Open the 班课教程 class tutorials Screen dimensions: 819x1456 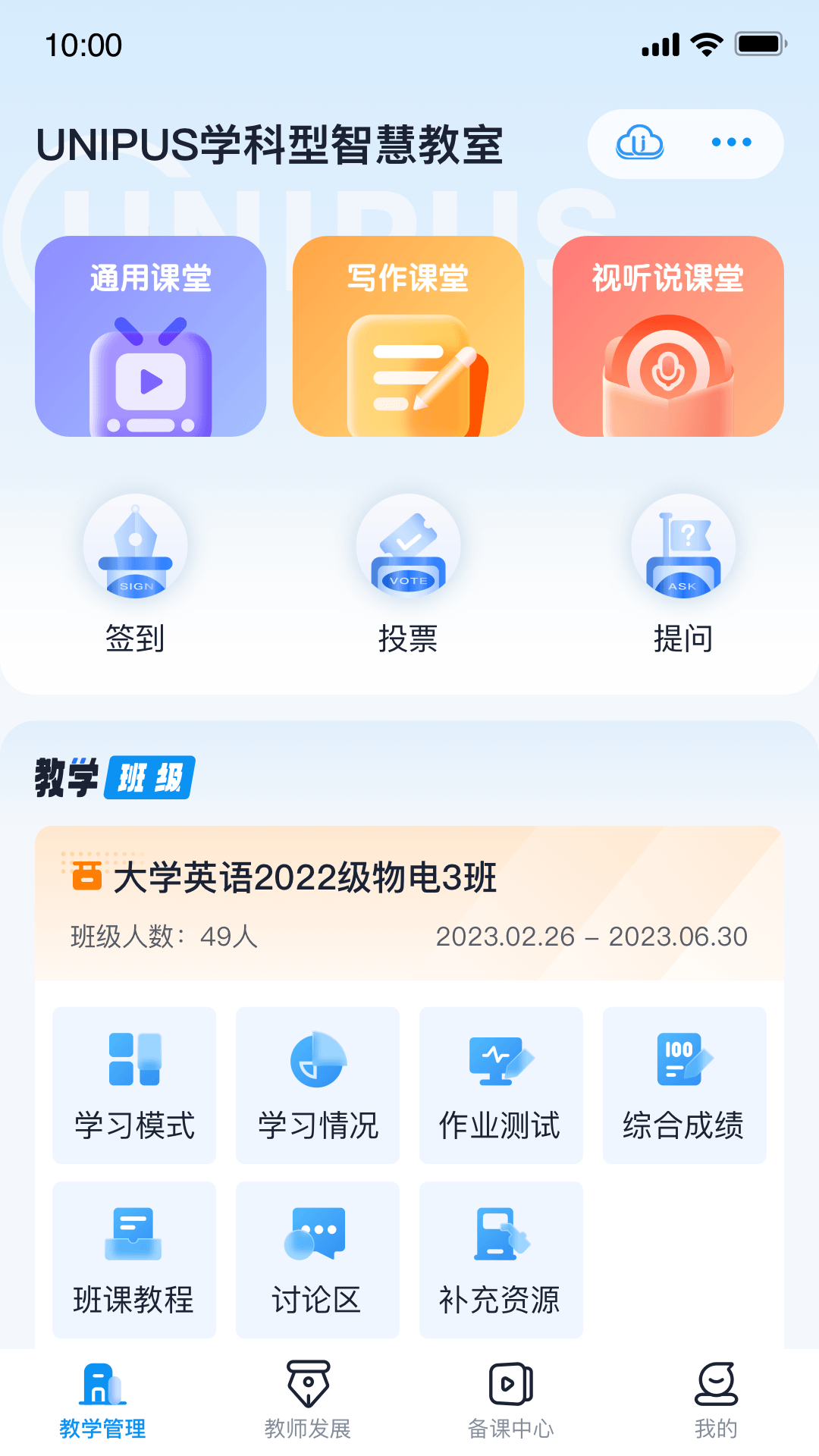(x=133, y=1259)
